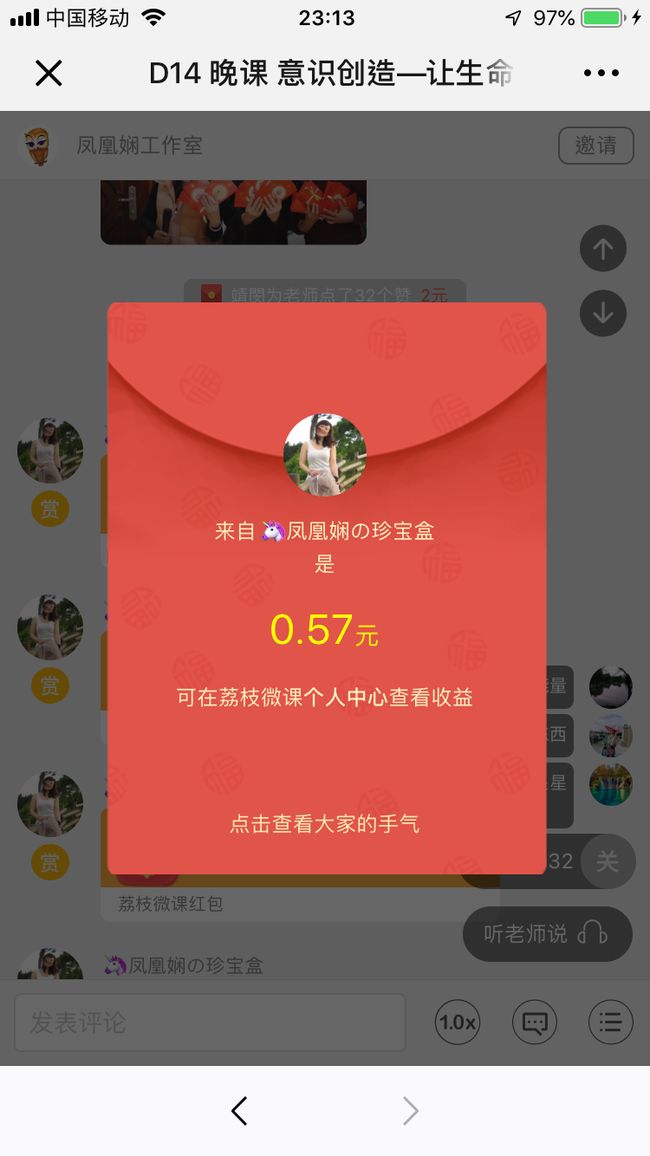Tap 点击查看大家的手气 to see everyone's luck
This screenshot has height=1156, width=650.
click(x=324, y=824)
